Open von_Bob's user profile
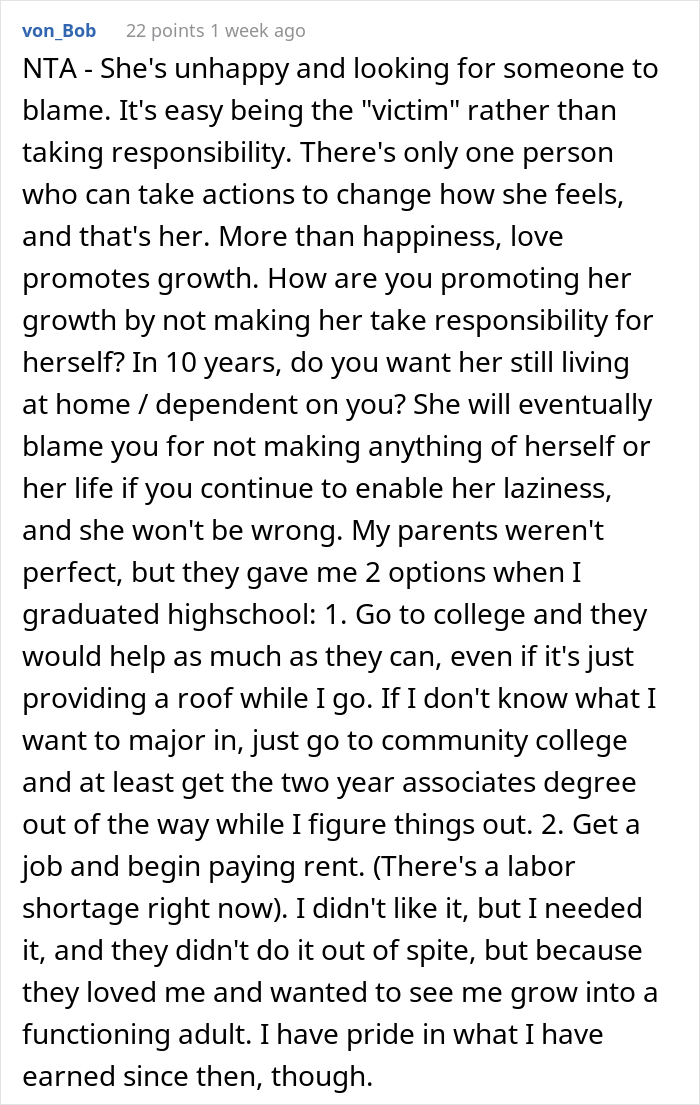 pyautogui.click(x=59, y=31)
